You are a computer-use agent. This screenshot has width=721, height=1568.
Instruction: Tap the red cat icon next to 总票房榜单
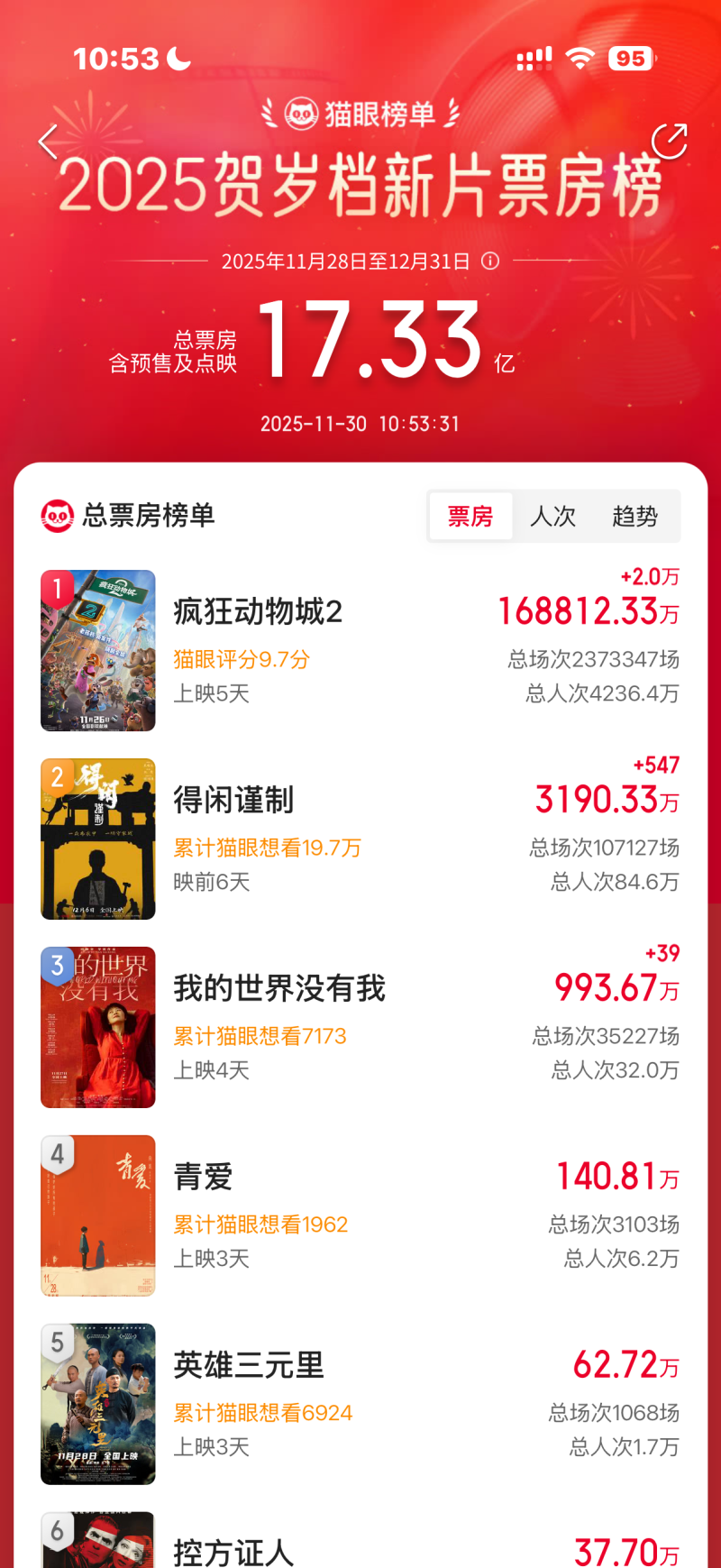[56, 516]
